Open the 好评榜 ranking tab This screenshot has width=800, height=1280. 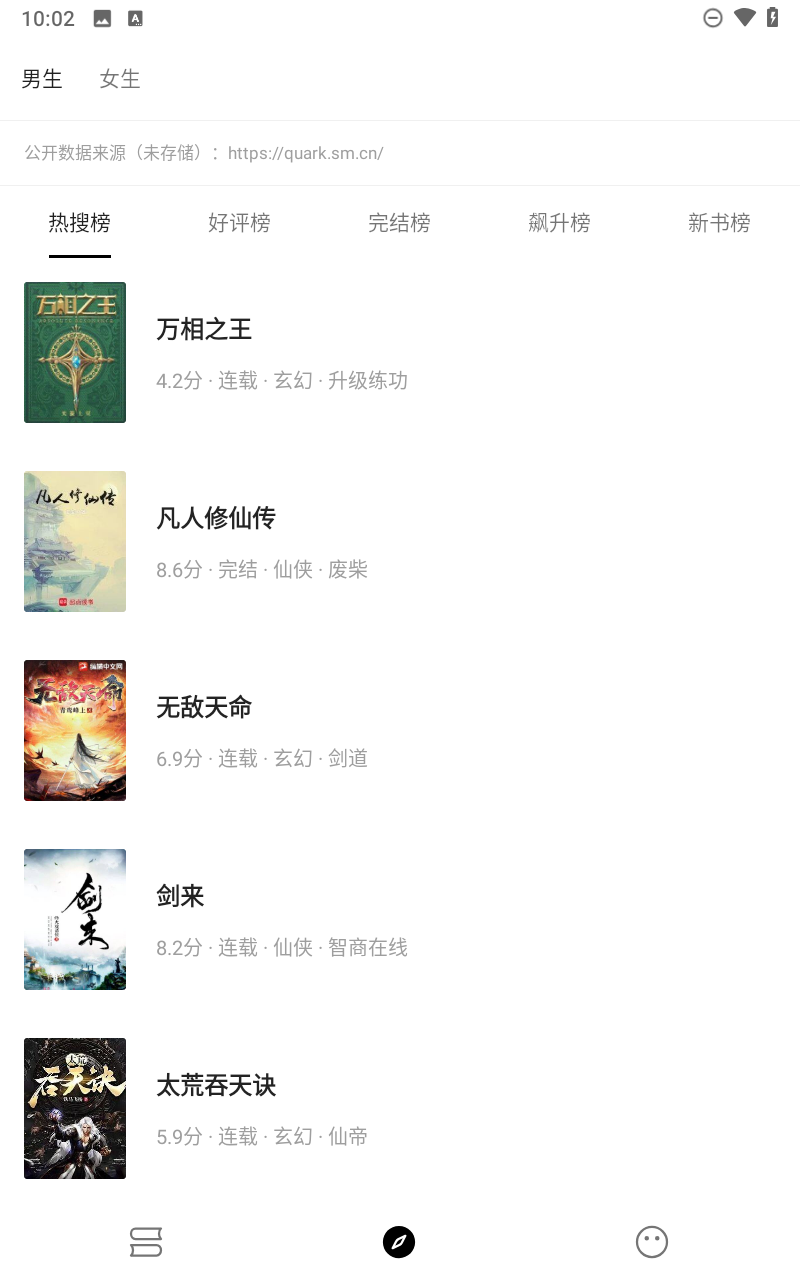pyautogui.click(x=239, y=223)
